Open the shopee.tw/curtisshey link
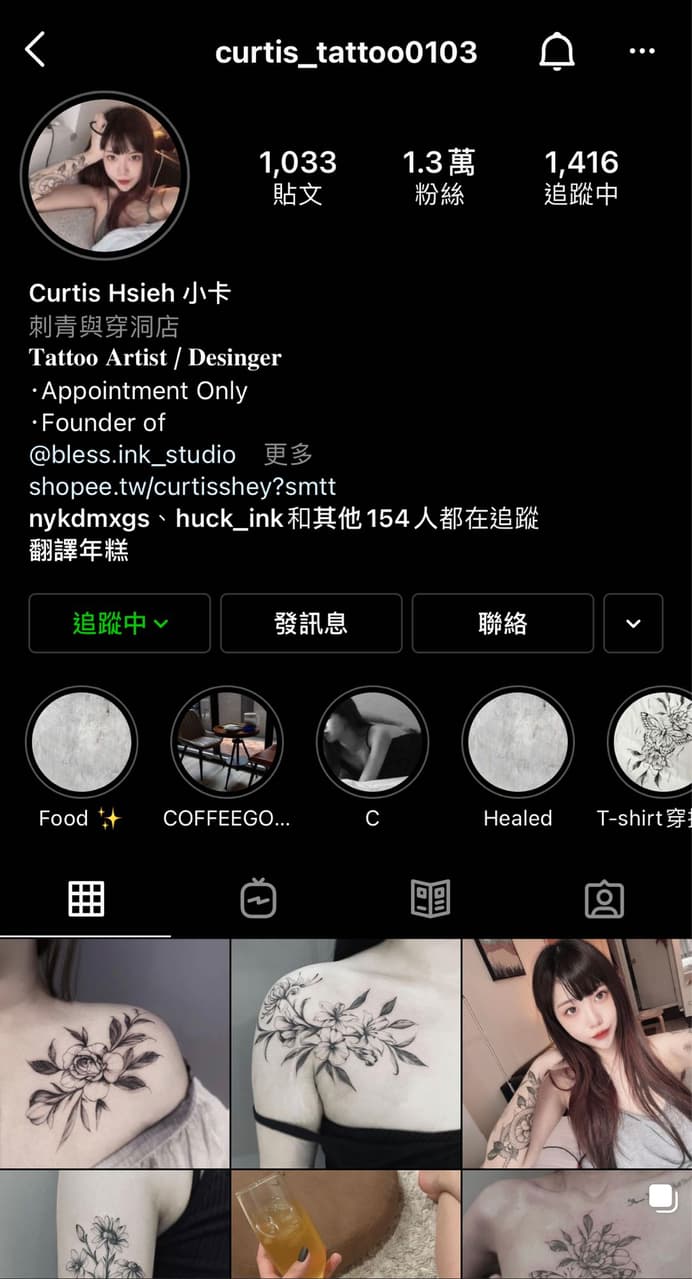This screenshot has width=692, height=1279. [182, 487]
